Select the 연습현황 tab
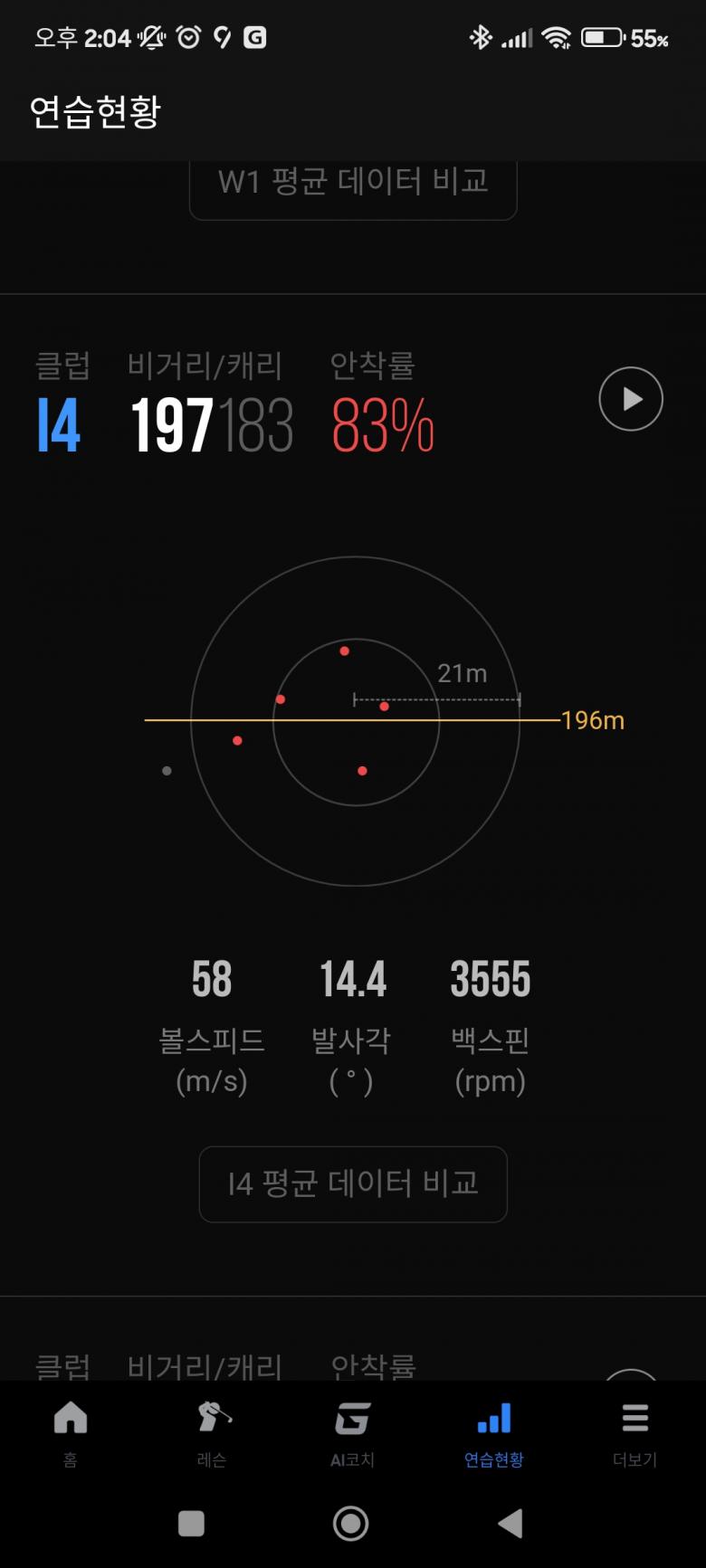This screenshot has width=706, height=1568. (x=494, y=1431)
